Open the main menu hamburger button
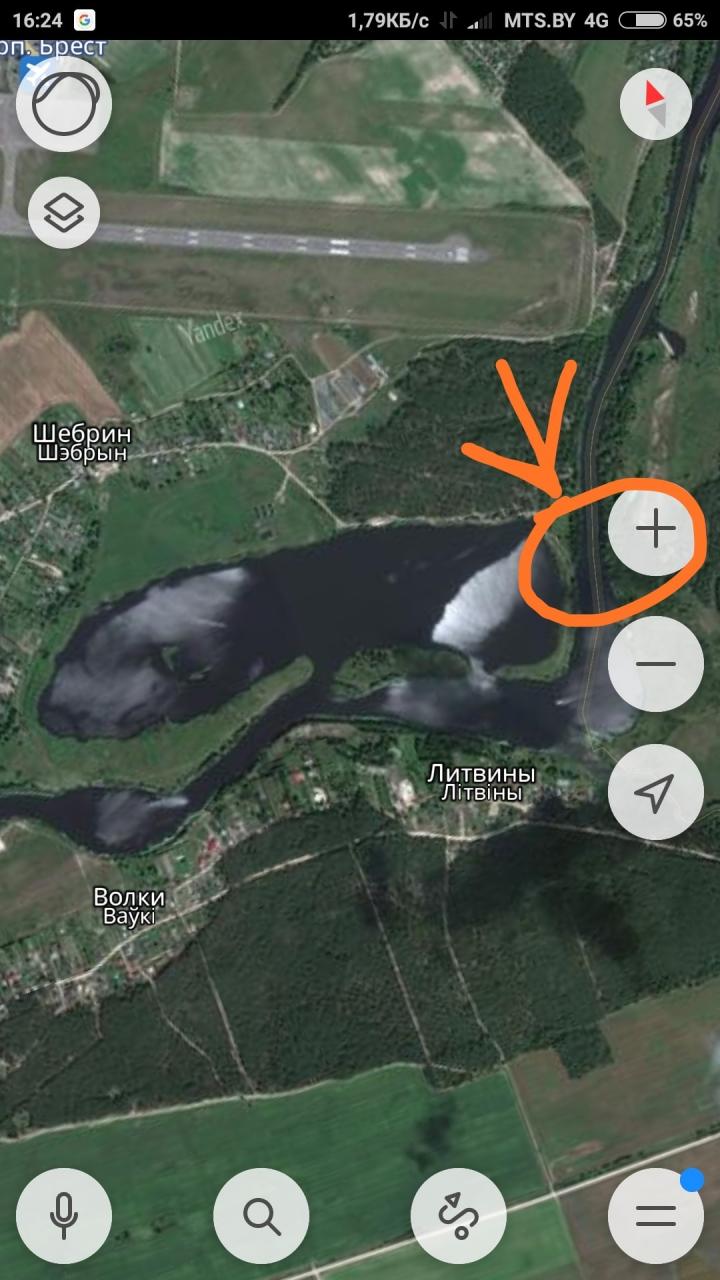720x1280 pixels. pyautogui.click(x=655, y=1215)
